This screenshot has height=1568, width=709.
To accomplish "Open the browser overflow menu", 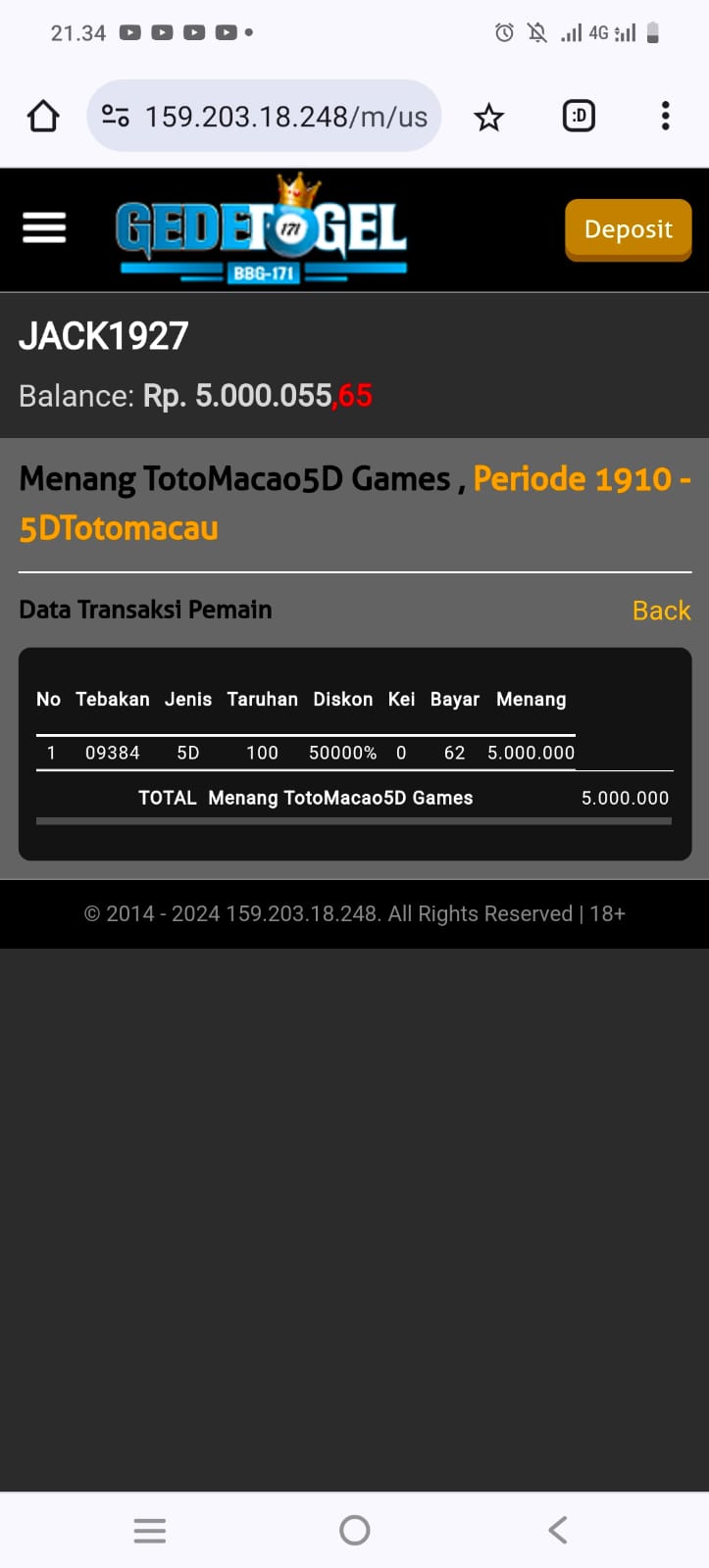I will [x=665, y=117].
